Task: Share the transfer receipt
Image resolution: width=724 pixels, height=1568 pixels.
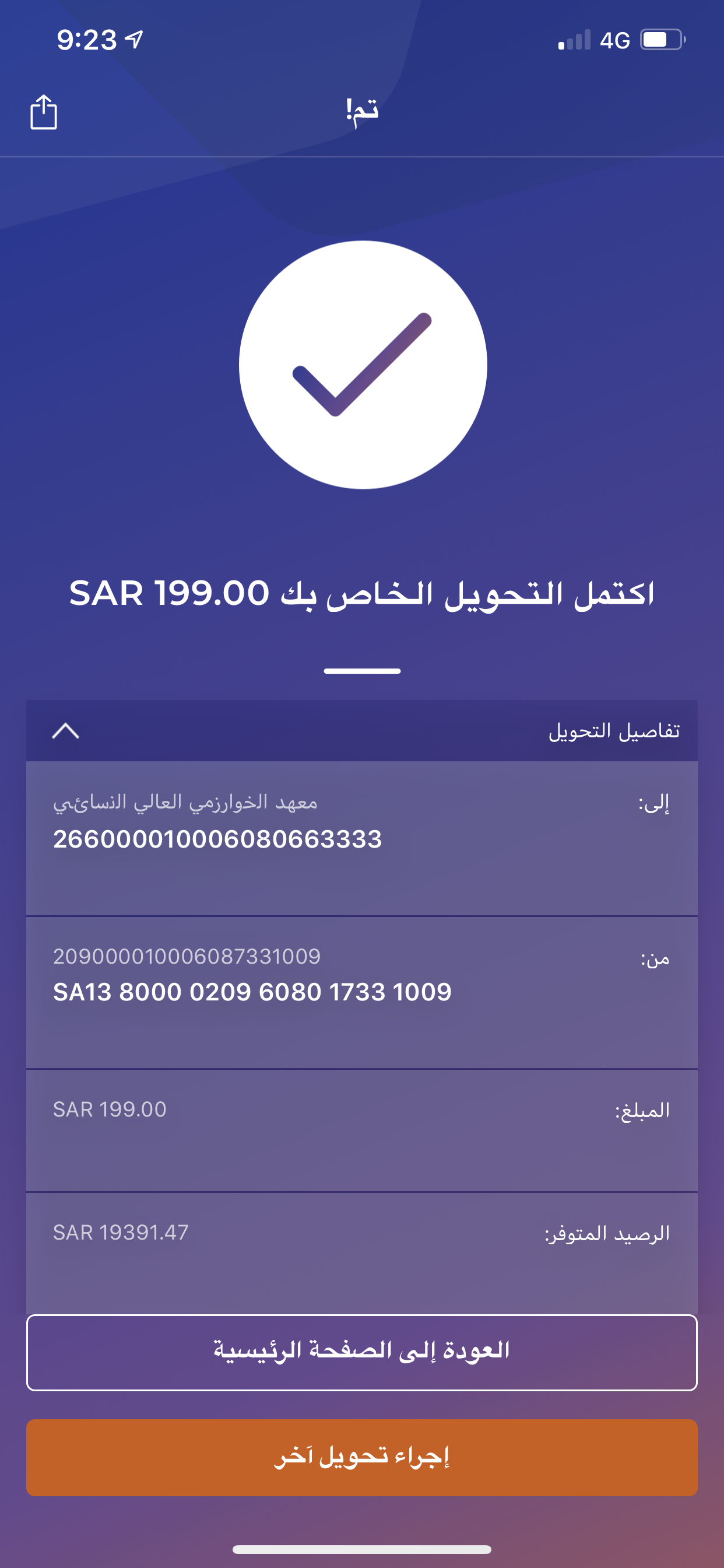Action: (x=44, y=112)
